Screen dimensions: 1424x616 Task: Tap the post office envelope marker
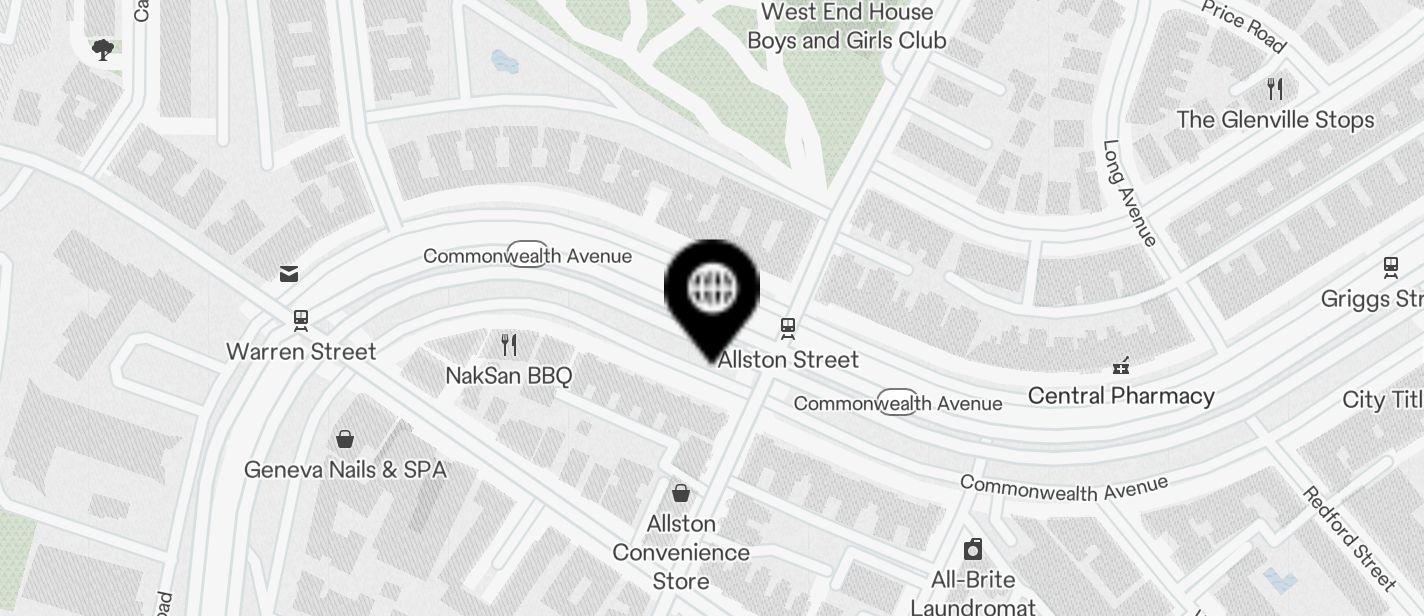click(x=289, y=273)
